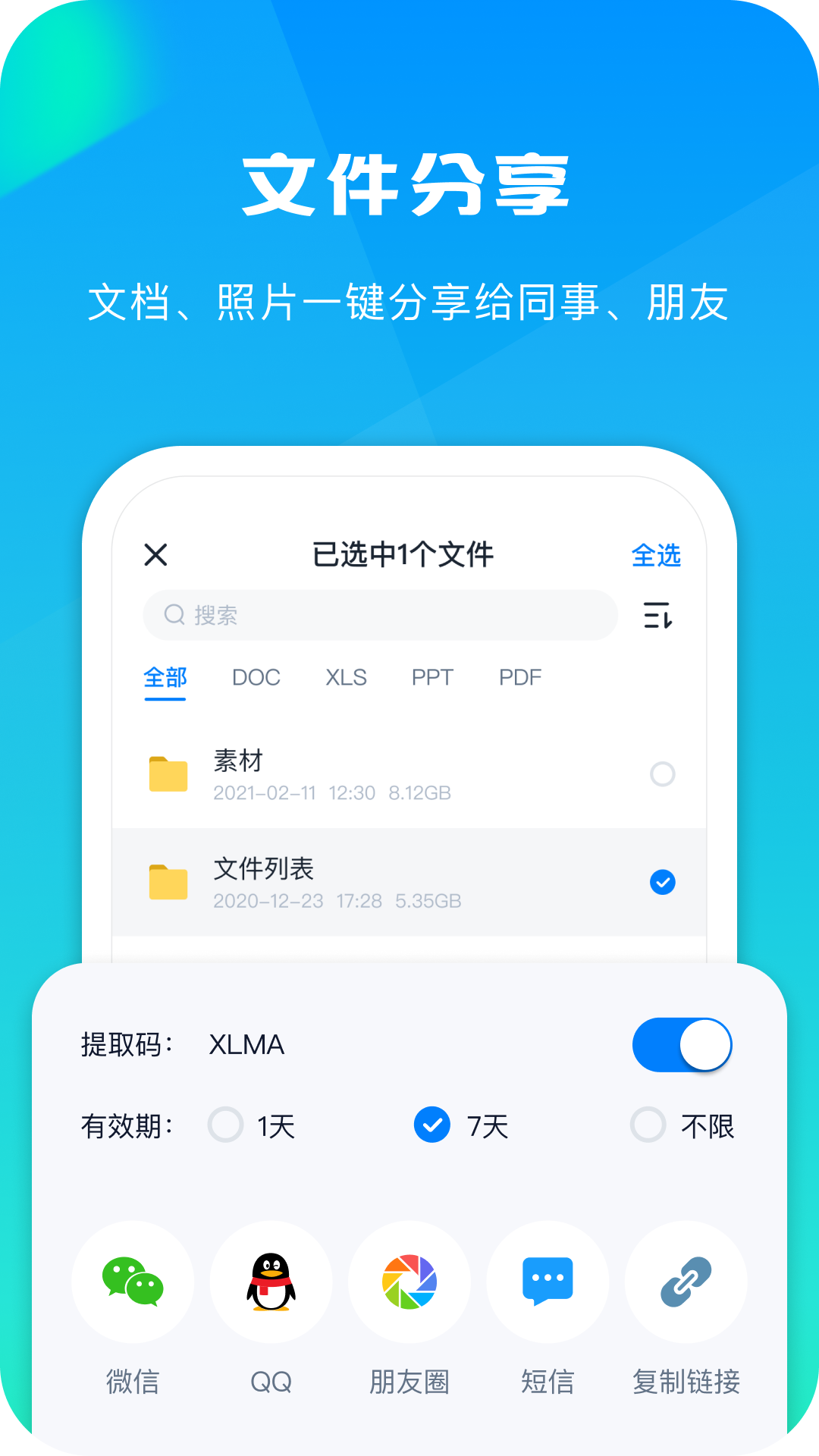Select the 素材 folder checkbox
819x1456 pixels.
pos(662,773)
